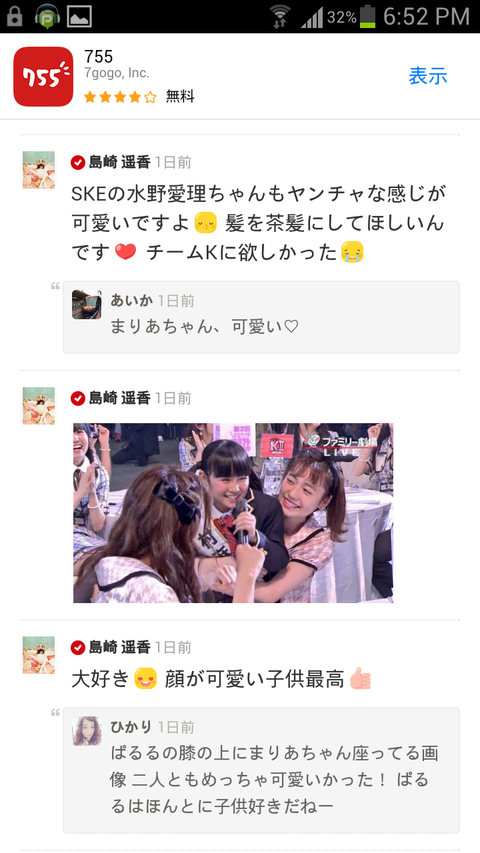Tap the 表示 button in the app banner
Viewport: 480px width, 853px height.
tap(428, 76)
